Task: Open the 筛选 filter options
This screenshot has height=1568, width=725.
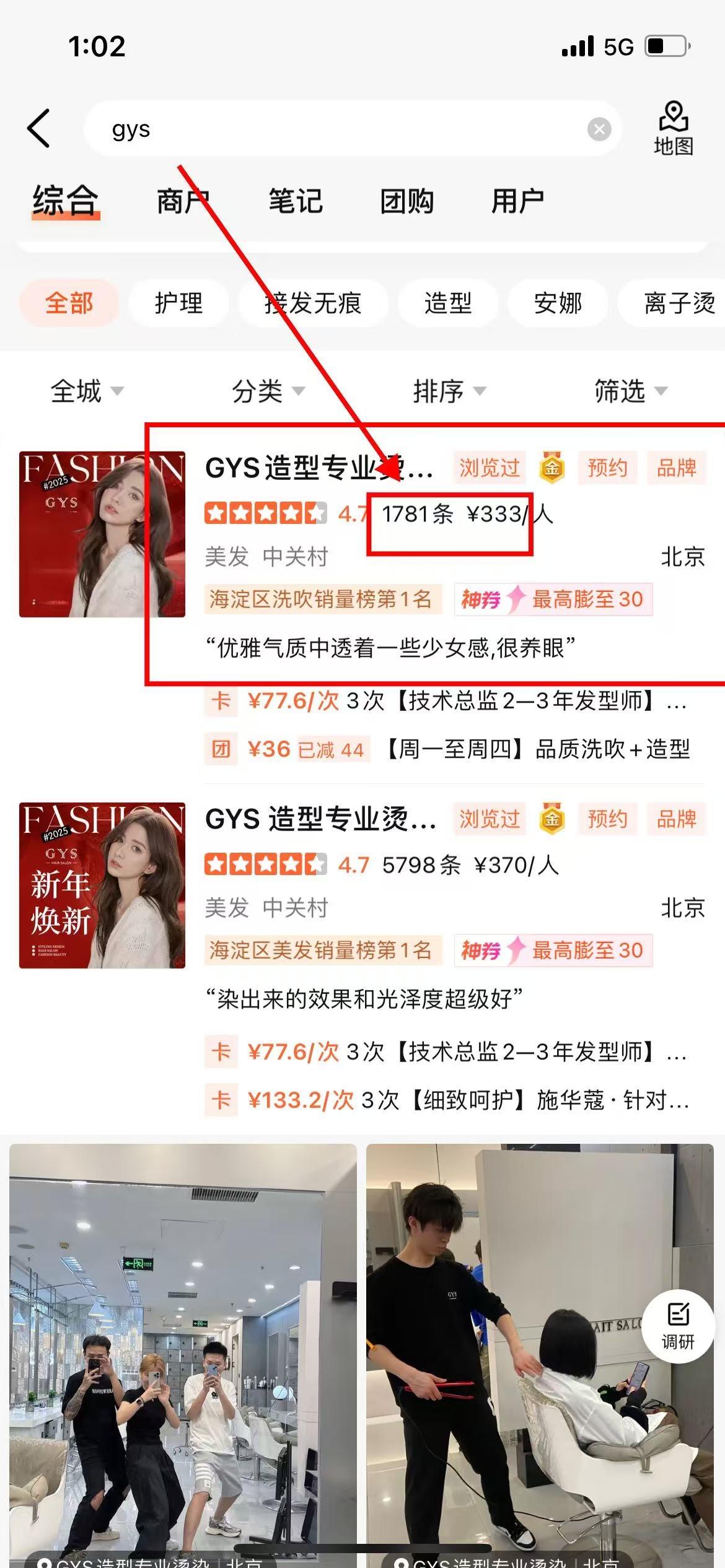Action: click(x=630, y=391)
